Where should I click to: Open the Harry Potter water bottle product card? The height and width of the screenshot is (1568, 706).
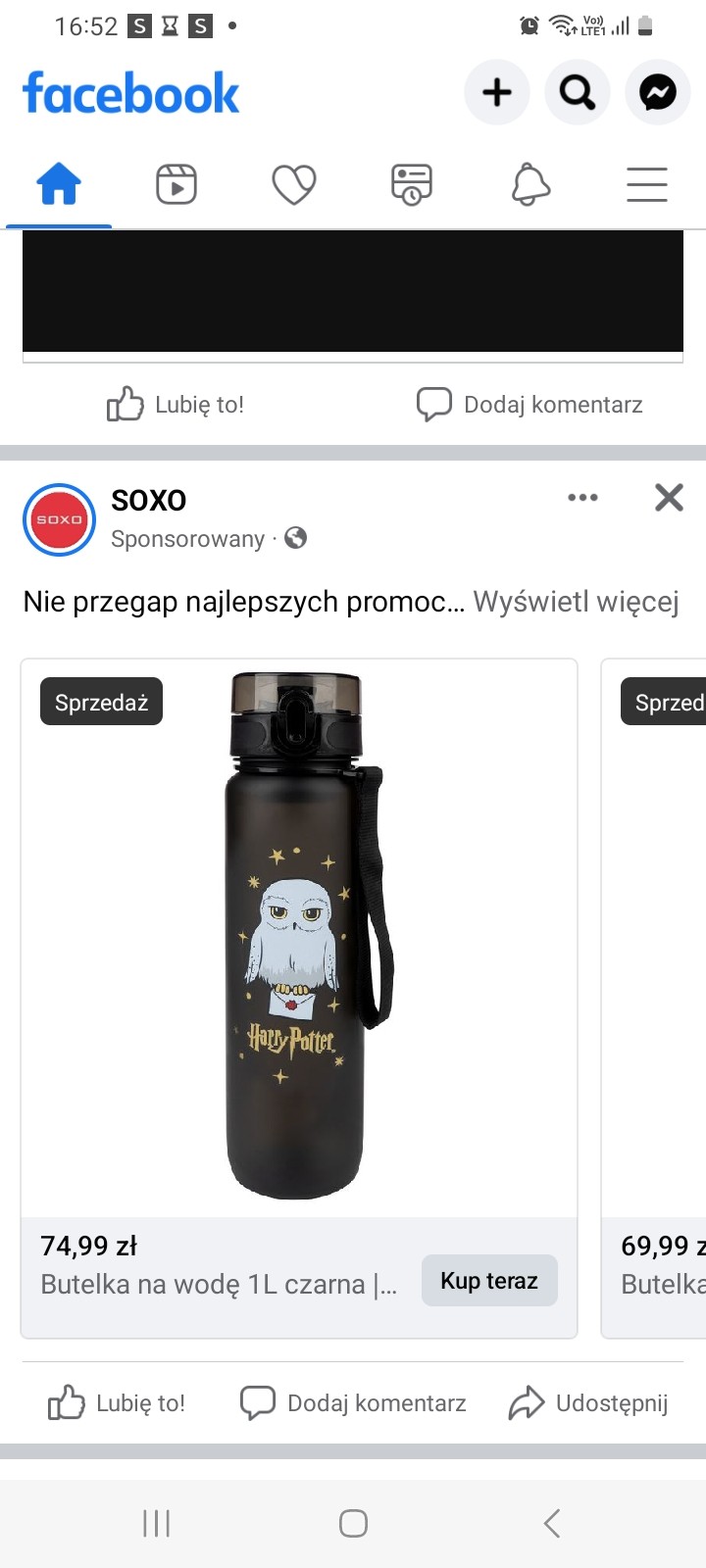[298, 936]
